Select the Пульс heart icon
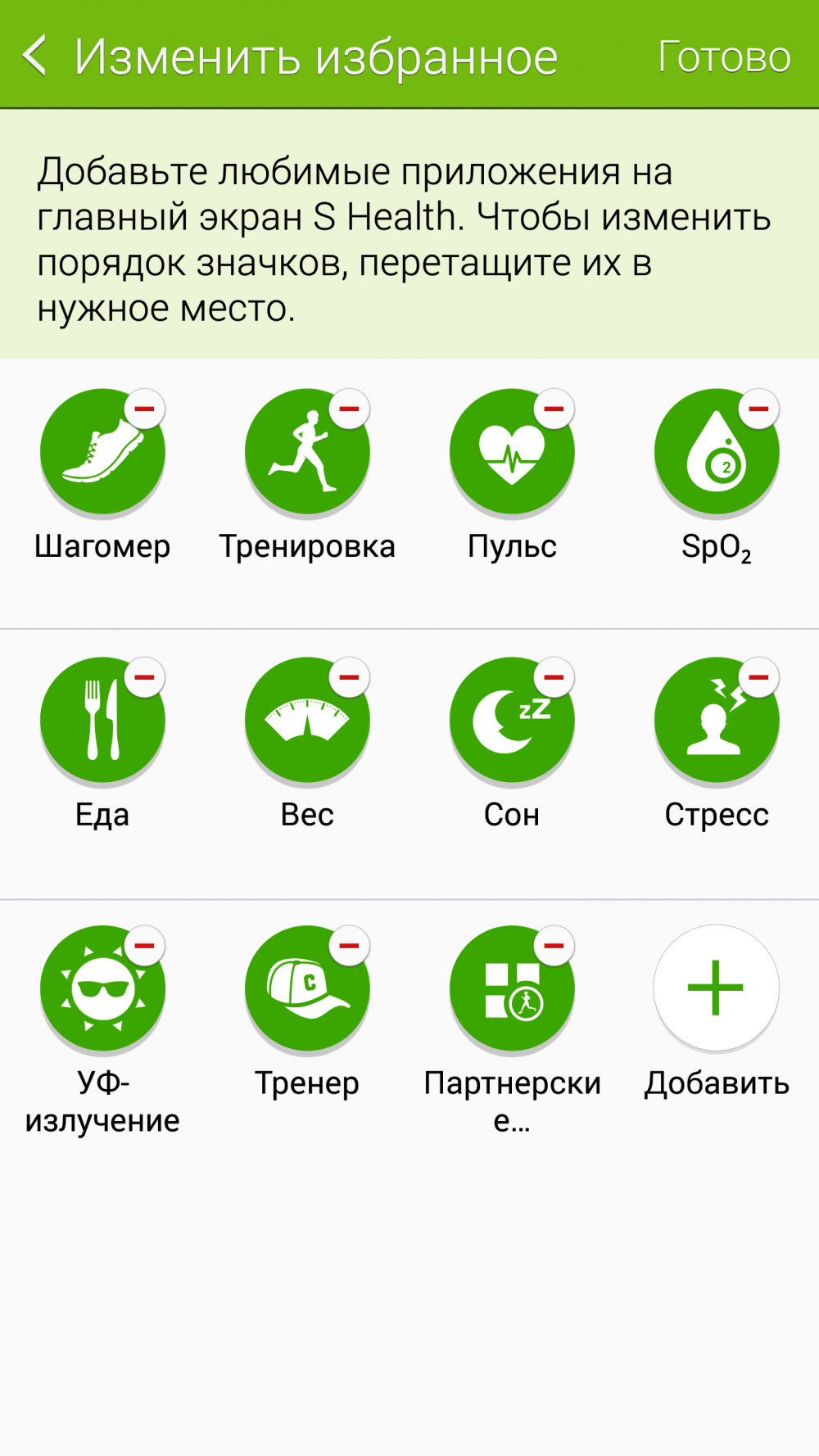 [x=512, y=451]
